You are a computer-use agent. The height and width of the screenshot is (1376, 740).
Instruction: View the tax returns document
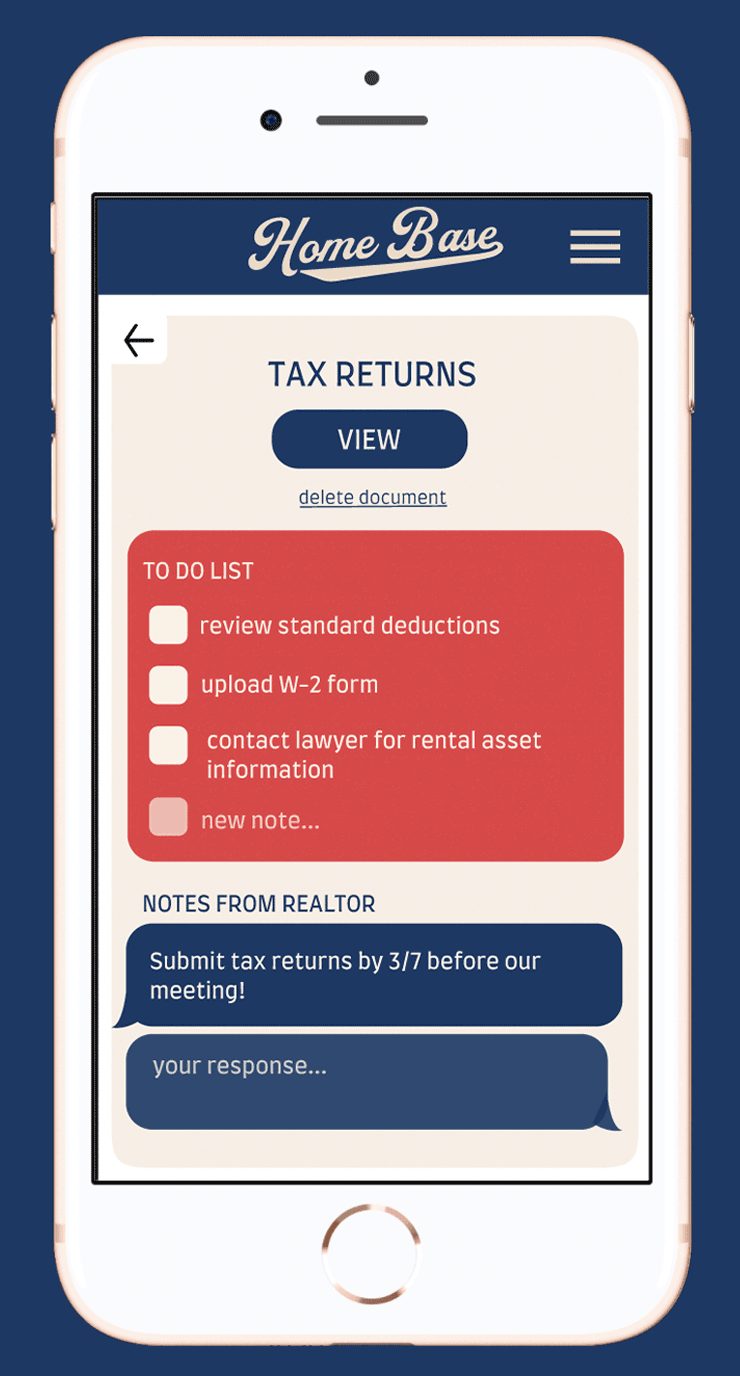pyautogui.click(x=369, y=439)
